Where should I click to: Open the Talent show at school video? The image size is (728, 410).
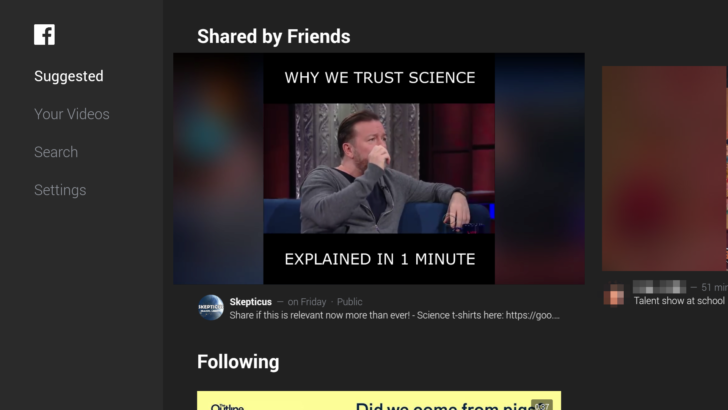(665, 168)
